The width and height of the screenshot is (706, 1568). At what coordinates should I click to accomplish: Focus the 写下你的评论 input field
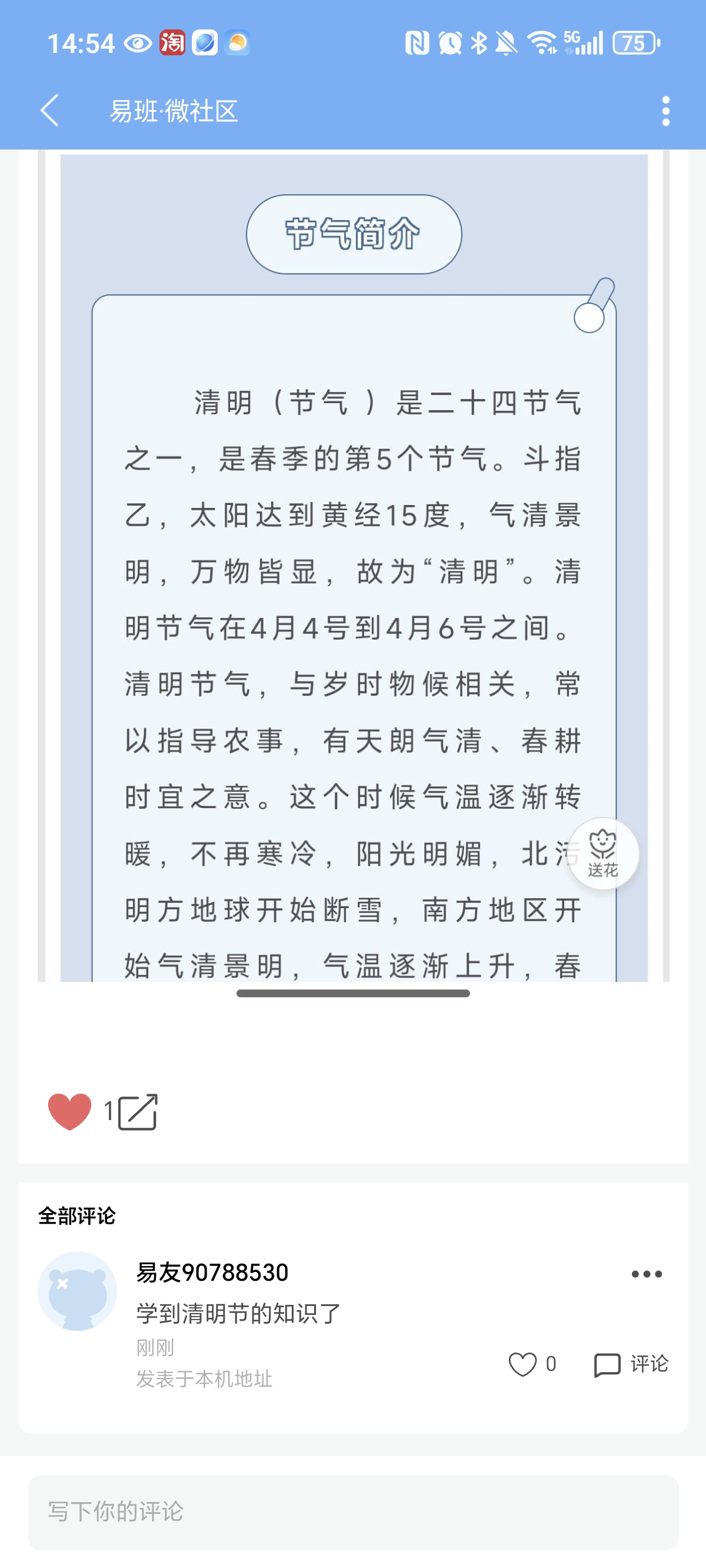click(x=353, y=1512)
